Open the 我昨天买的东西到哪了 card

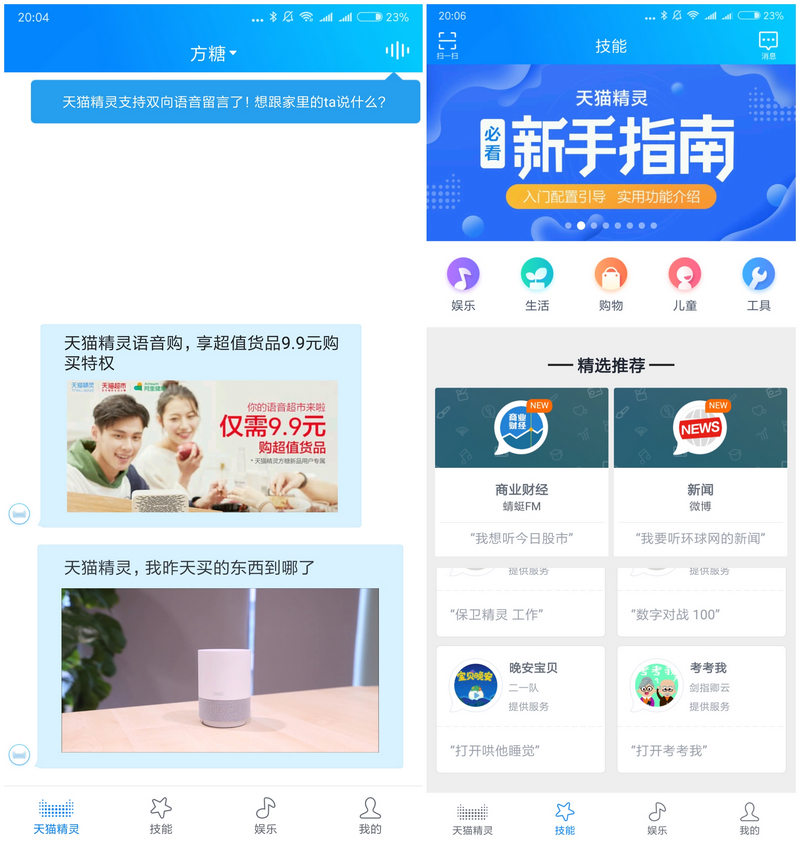coord(220,655)
